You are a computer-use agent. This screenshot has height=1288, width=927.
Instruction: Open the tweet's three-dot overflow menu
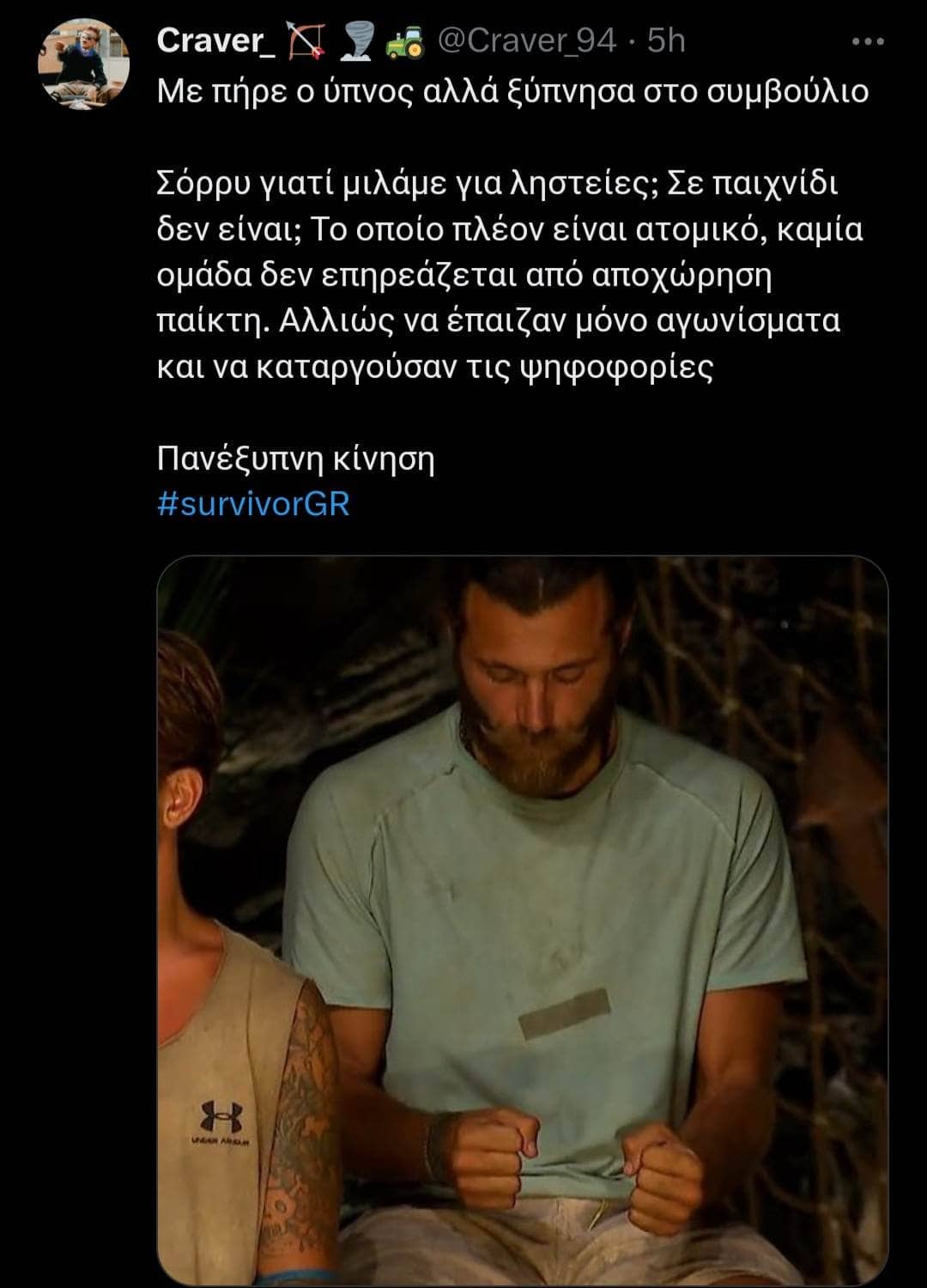[867, 41]
